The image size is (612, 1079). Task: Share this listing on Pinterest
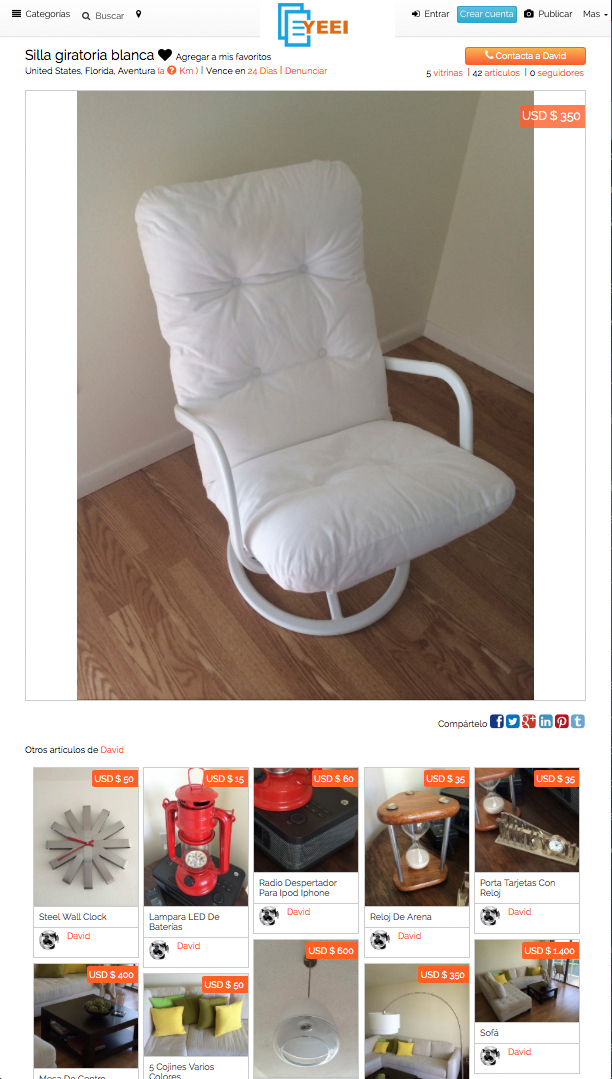[x=562, y=721]
